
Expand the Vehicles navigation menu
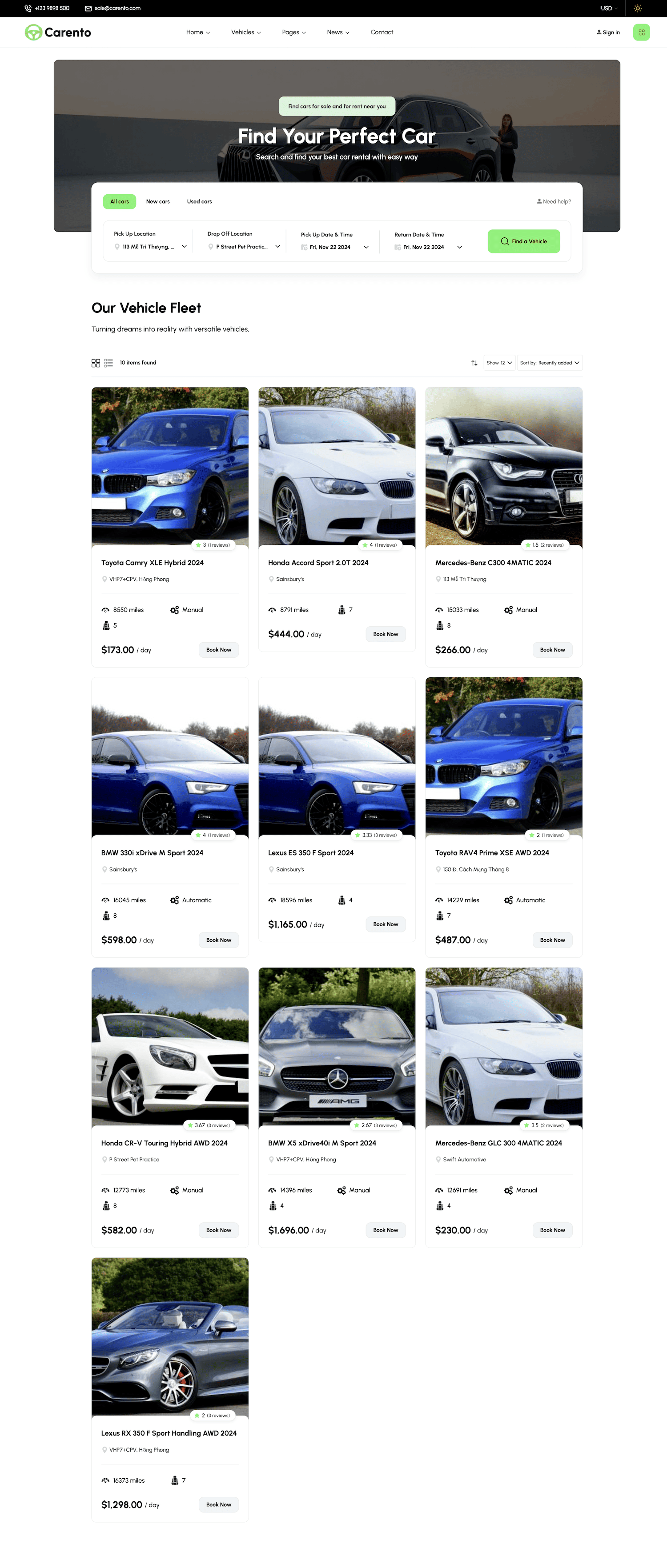coord(245,33)
